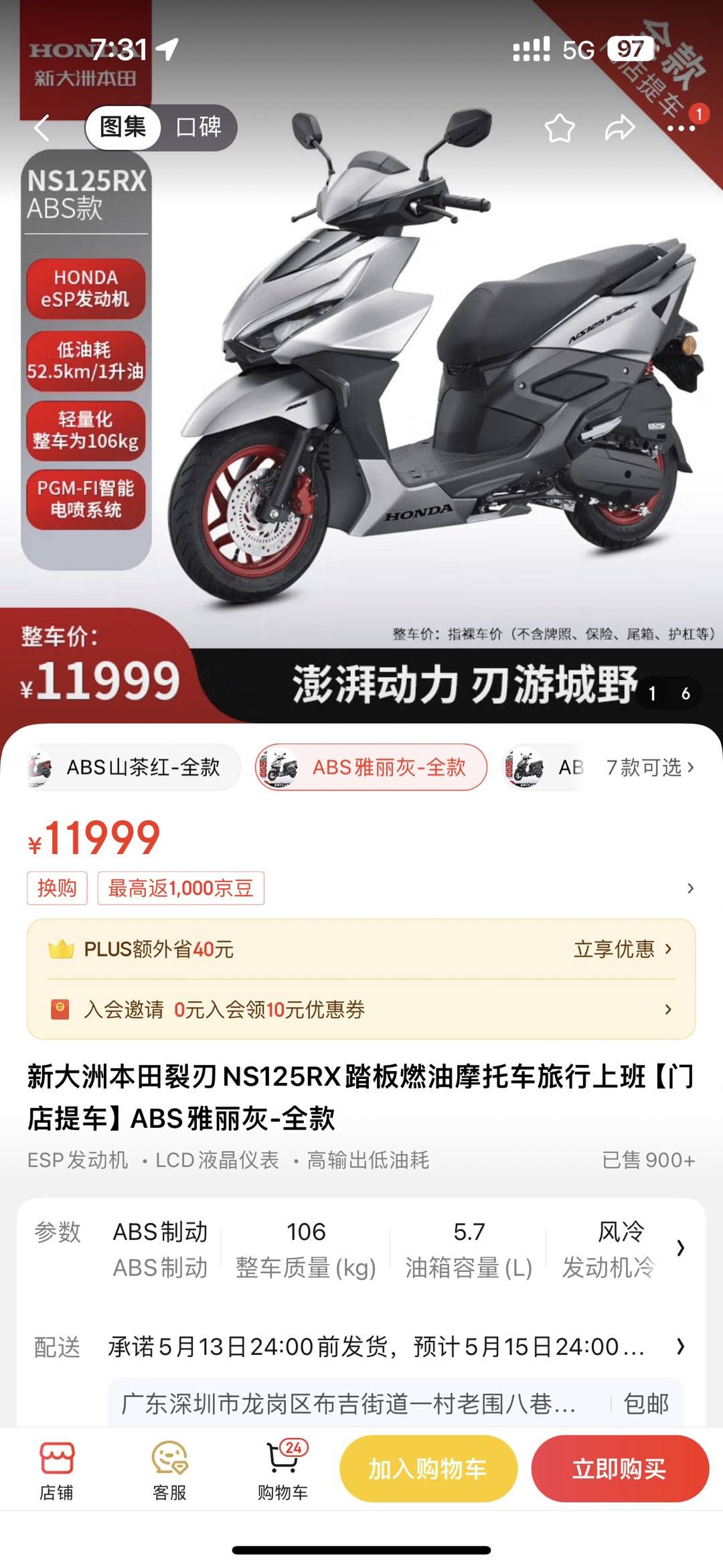Visit the 店铺 store page

tap(57, 1470)
